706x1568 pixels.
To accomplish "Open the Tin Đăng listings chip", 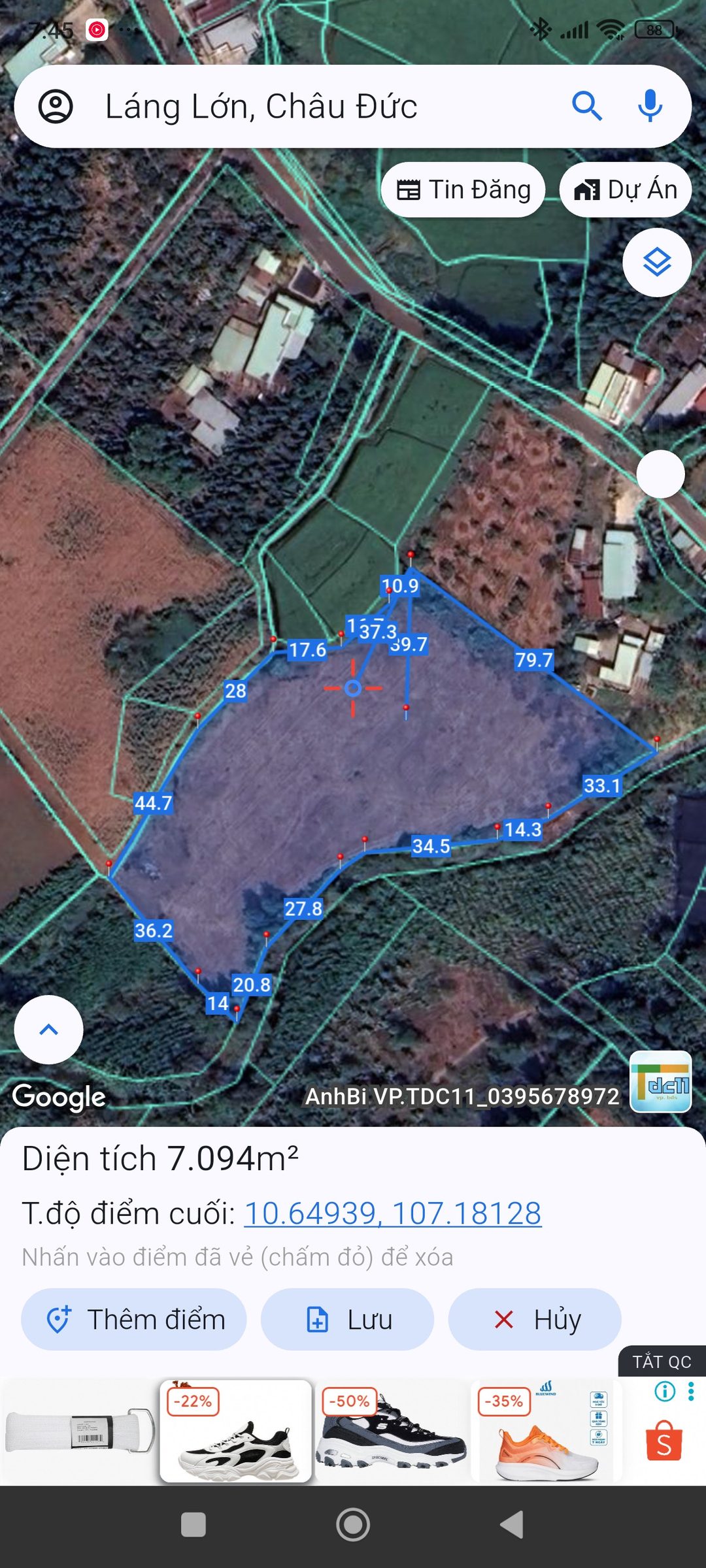I will coord(463,190).
